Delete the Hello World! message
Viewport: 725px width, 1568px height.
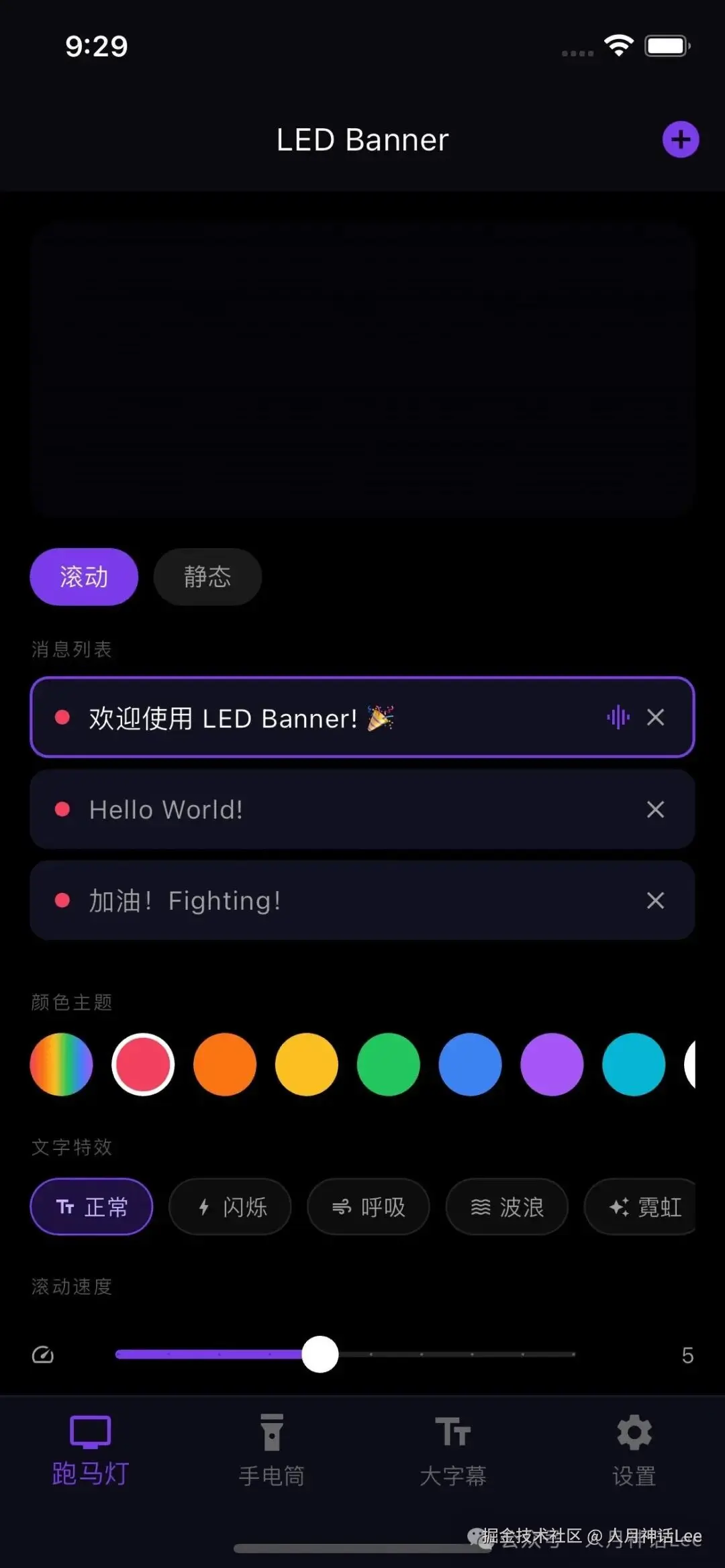(x=655, y=809)
